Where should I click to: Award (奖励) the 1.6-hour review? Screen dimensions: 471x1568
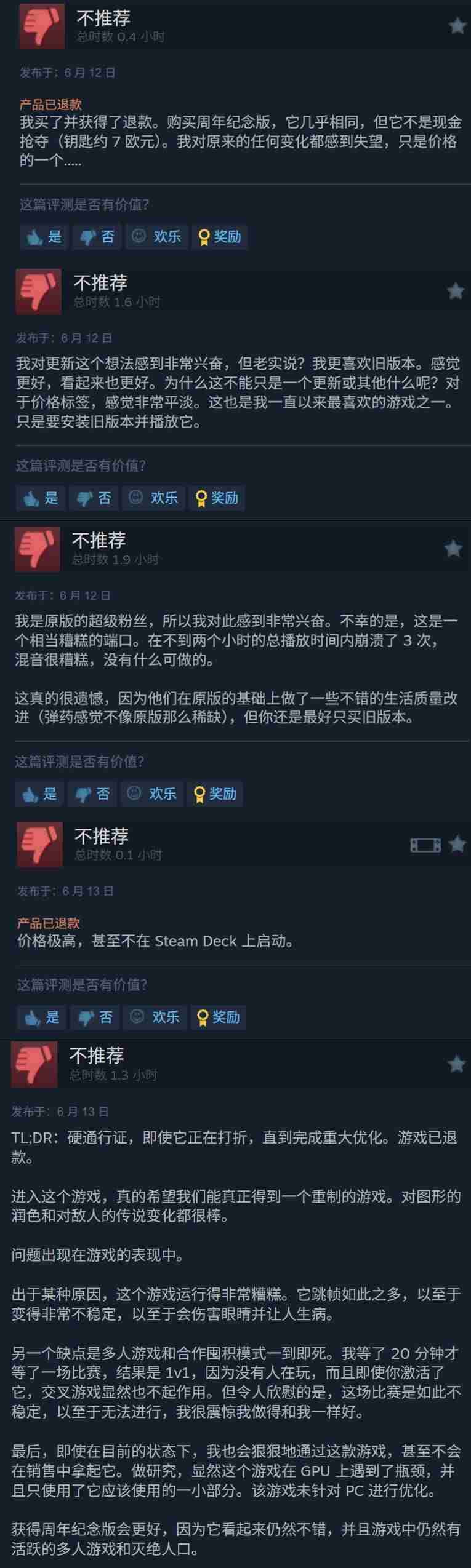point(217,498)
